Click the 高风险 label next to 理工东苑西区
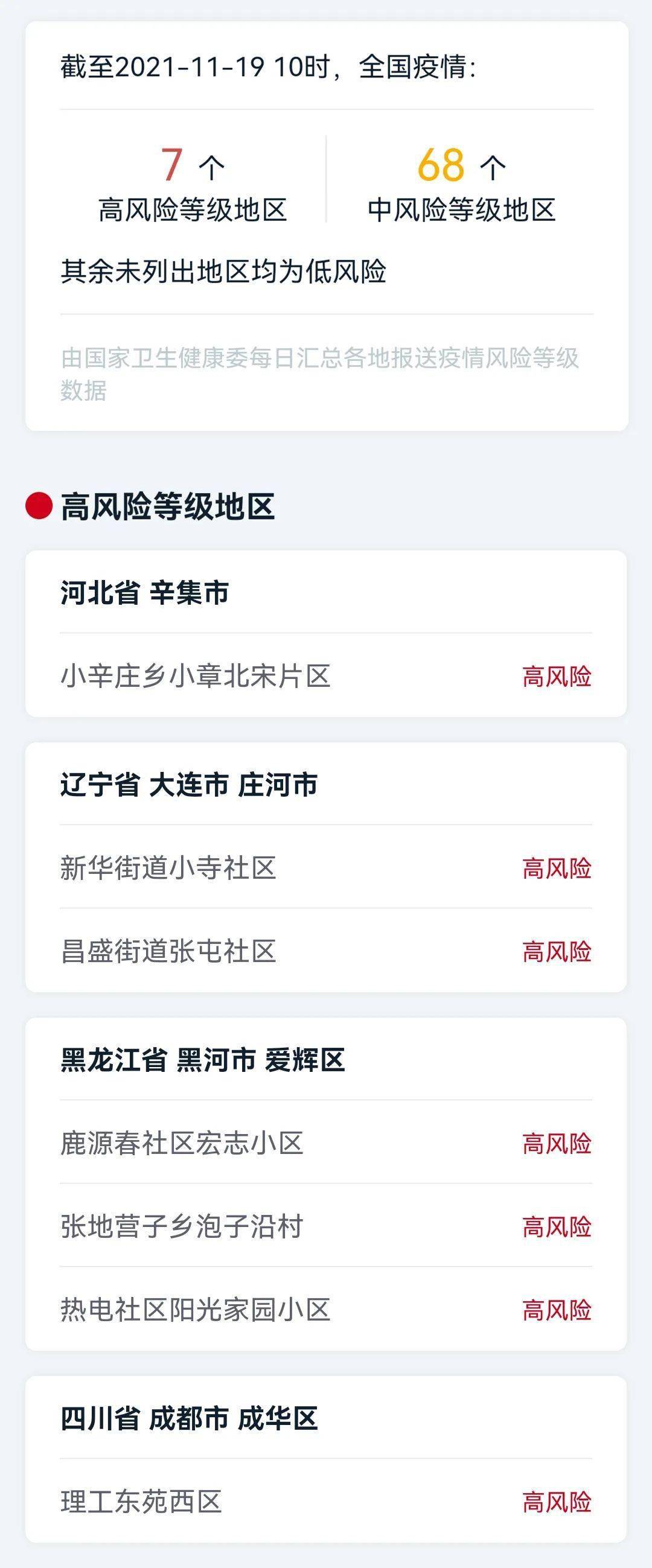The height and width of the screenshot is (1568, 652). [x=557, y=1502]
